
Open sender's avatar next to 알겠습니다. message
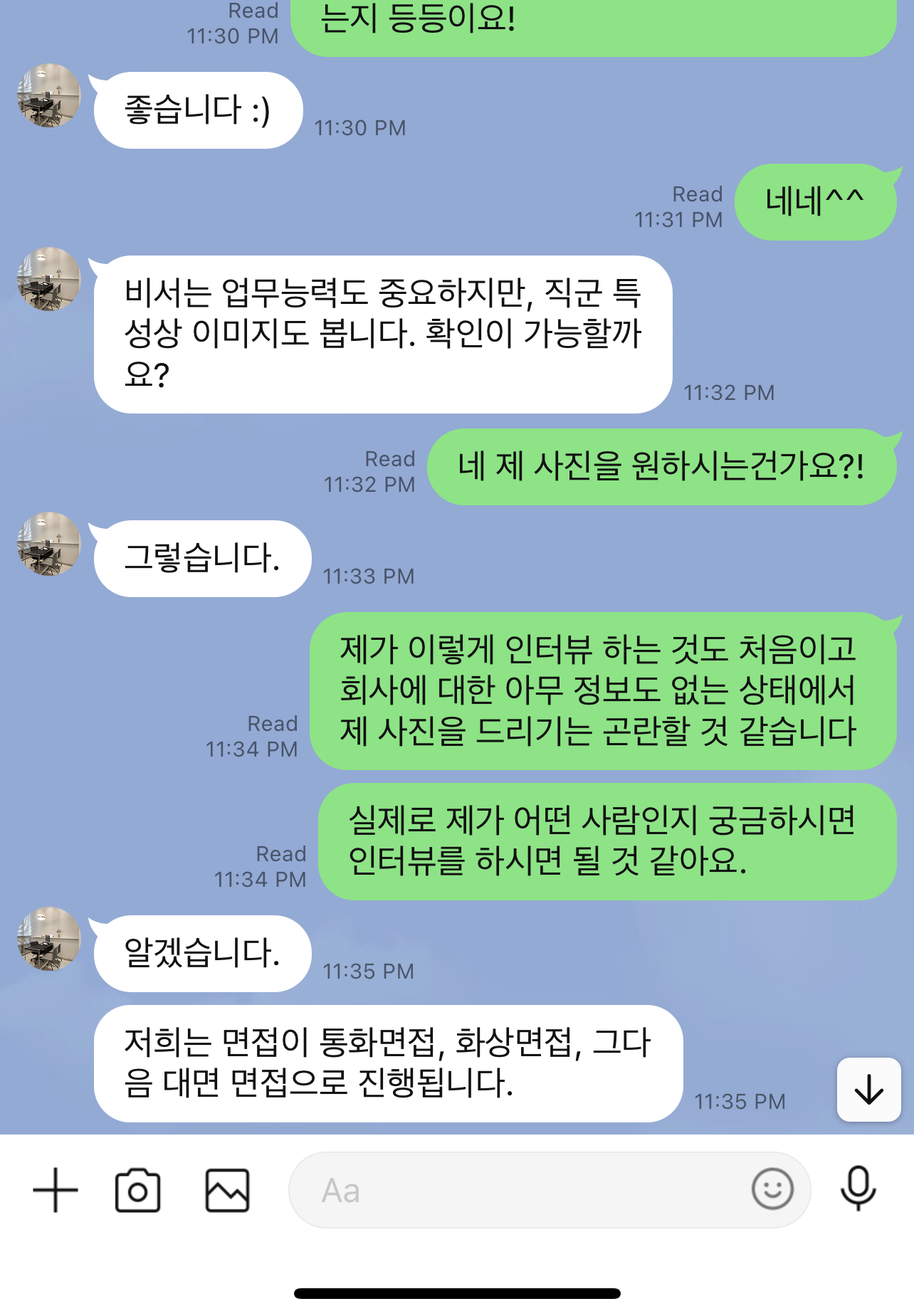click(x=48, y=939)
